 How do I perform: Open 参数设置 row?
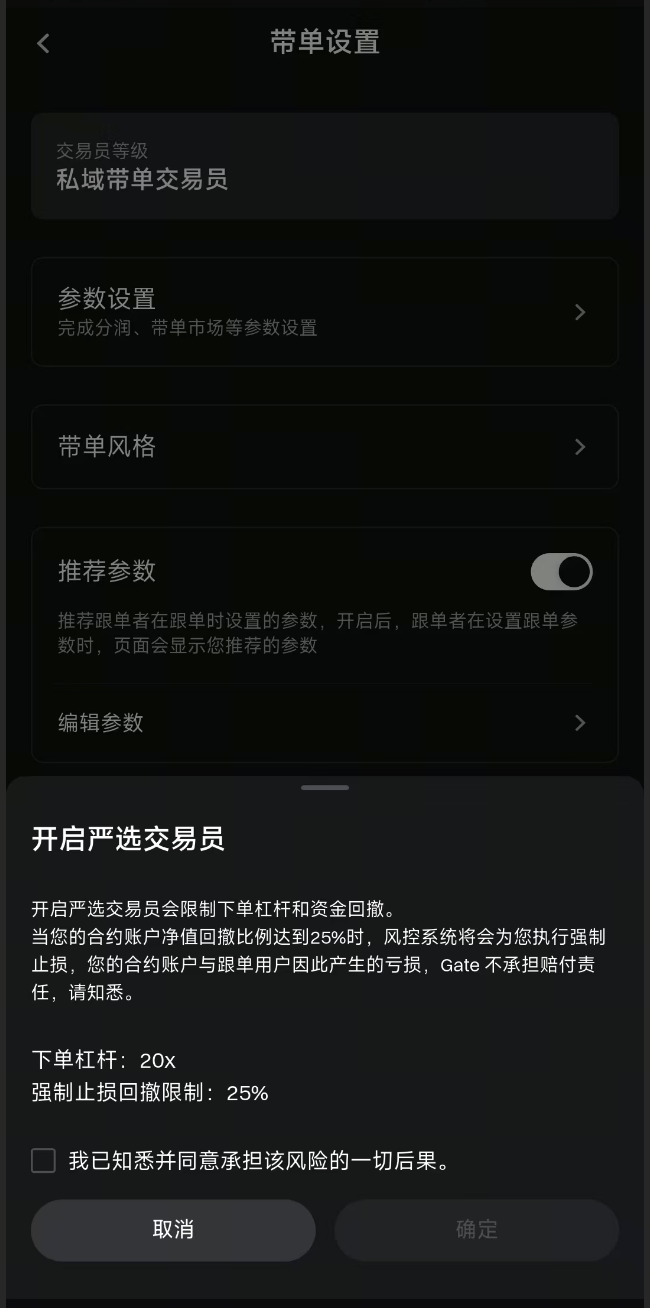click(x=324, y=311)
